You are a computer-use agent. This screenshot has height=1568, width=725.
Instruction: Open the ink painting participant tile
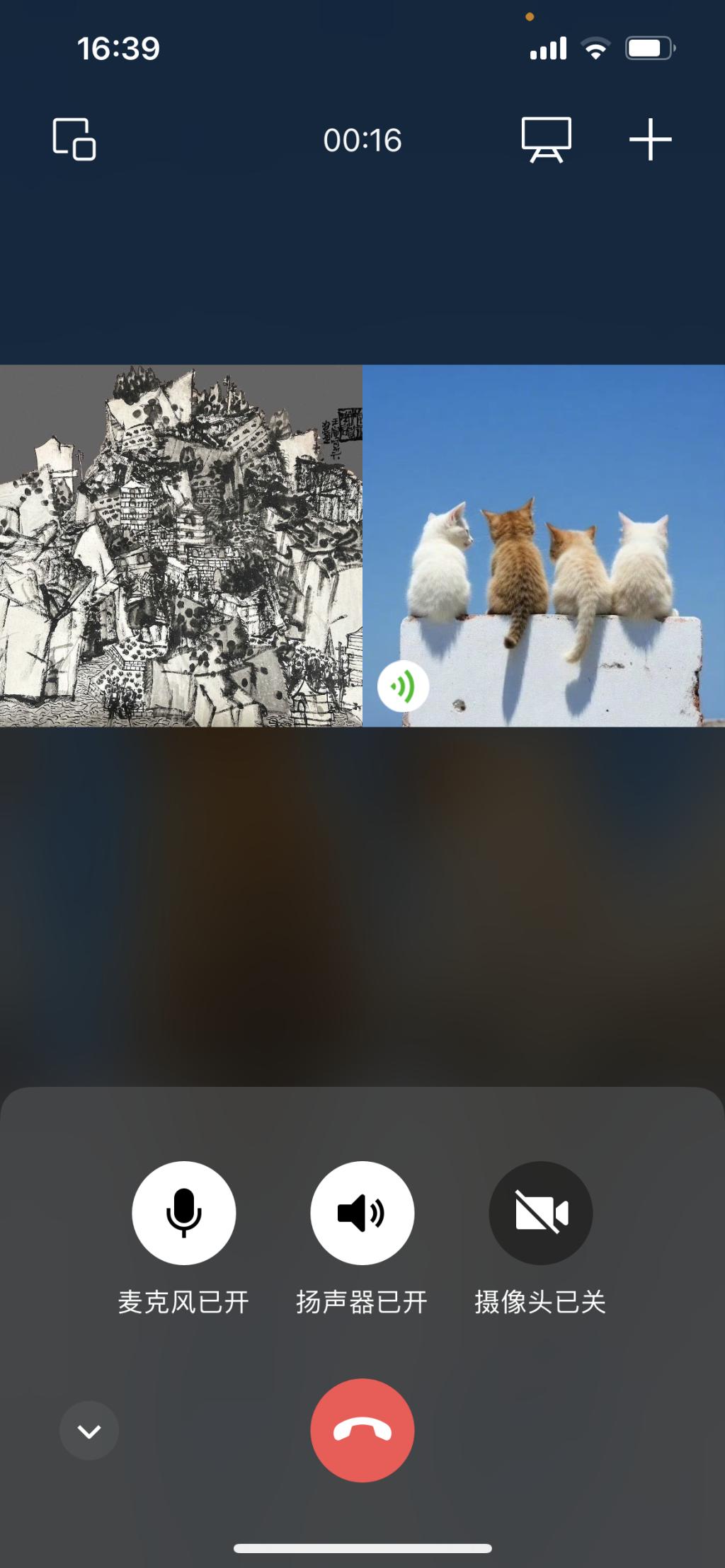coord(181,546)
